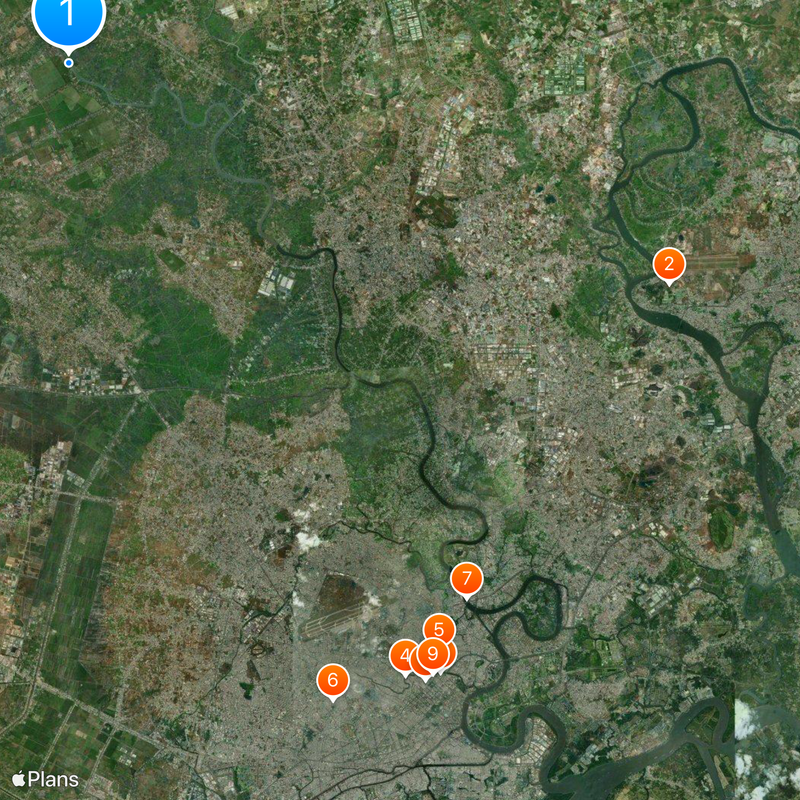Tap the orange pin numbered 2
This screenshot has height=800, width=800.
[x=668, y=265]
